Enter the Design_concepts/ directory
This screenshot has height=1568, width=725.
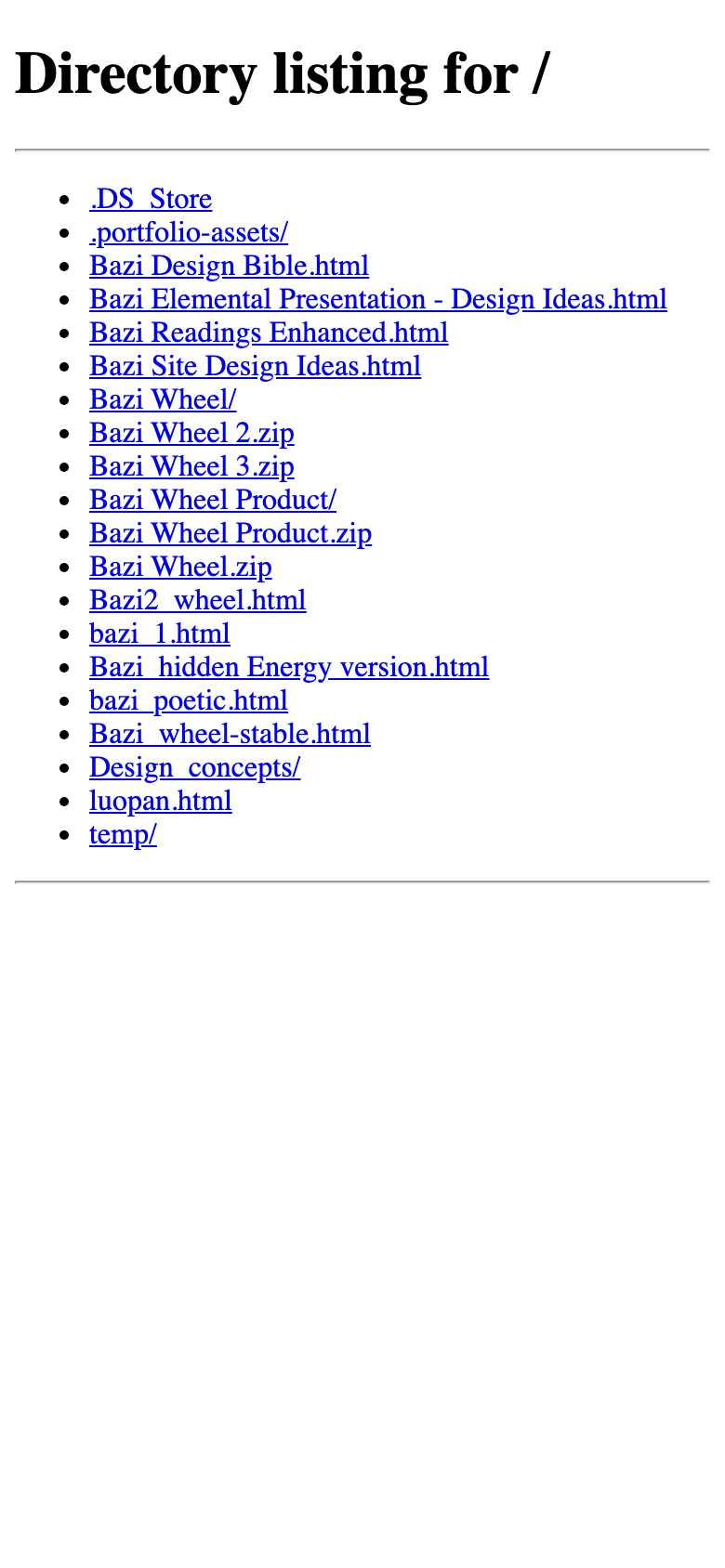pos(194,767)
